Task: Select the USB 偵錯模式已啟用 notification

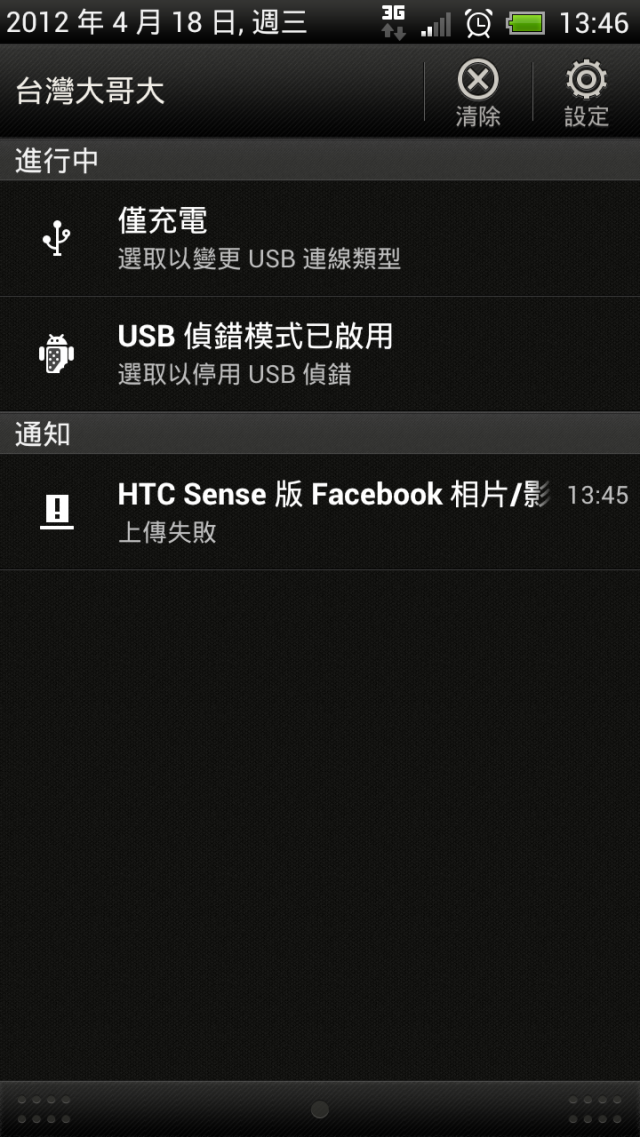Action: [x=320, y=354]
